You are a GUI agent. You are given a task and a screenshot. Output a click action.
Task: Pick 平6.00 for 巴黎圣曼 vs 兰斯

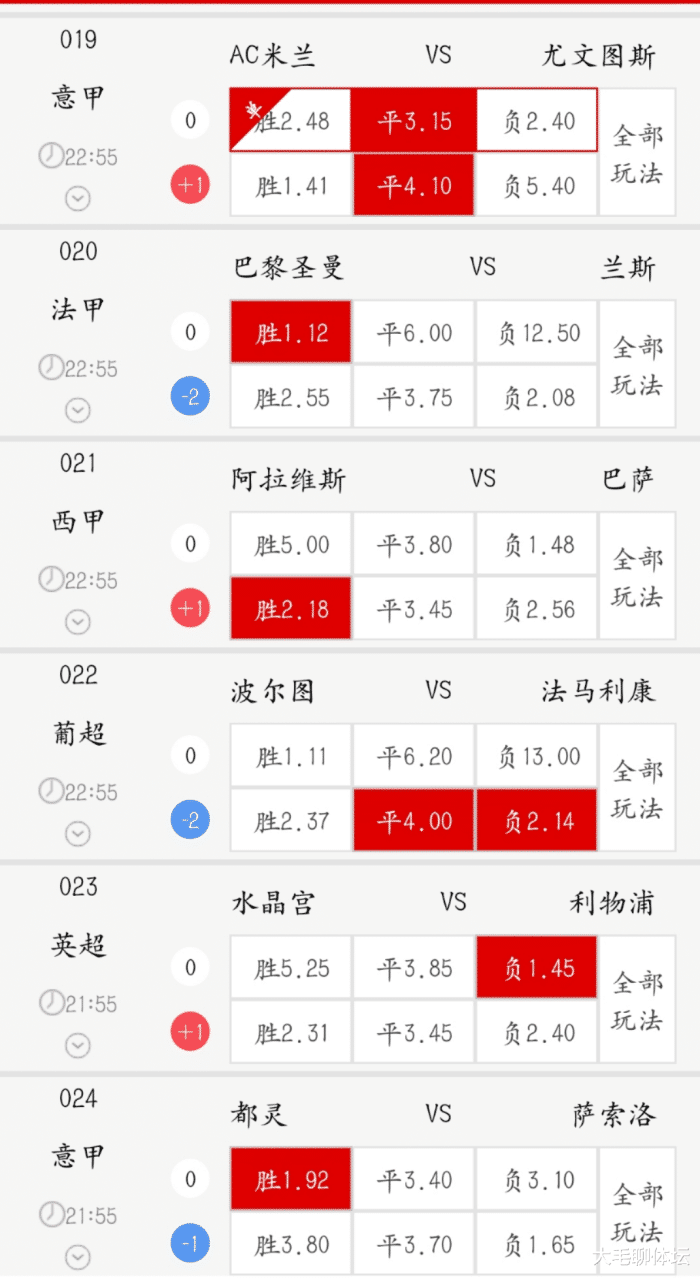(x=414, y=332)
